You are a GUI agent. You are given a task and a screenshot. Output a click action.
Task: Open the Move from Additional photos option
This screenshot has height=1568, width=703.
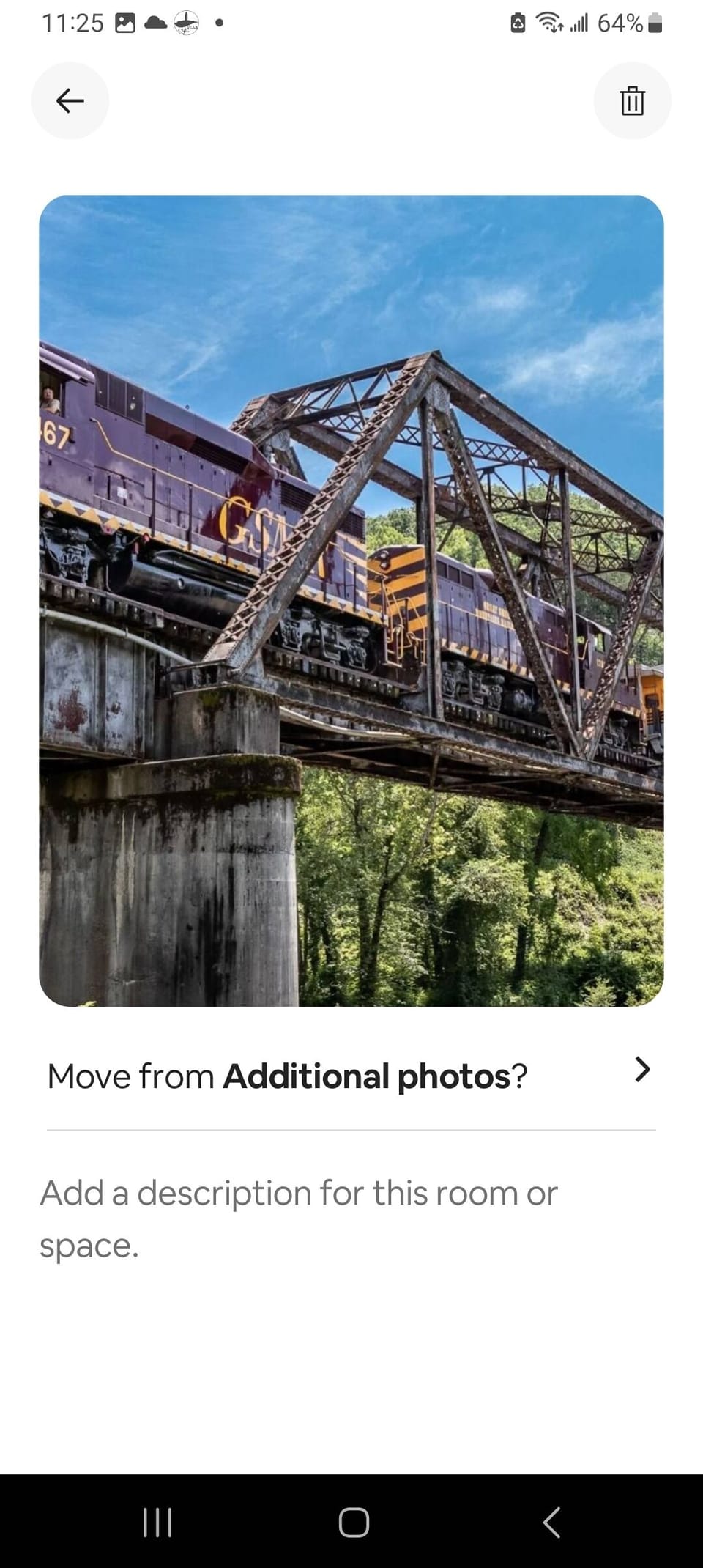pos(351,1076)
